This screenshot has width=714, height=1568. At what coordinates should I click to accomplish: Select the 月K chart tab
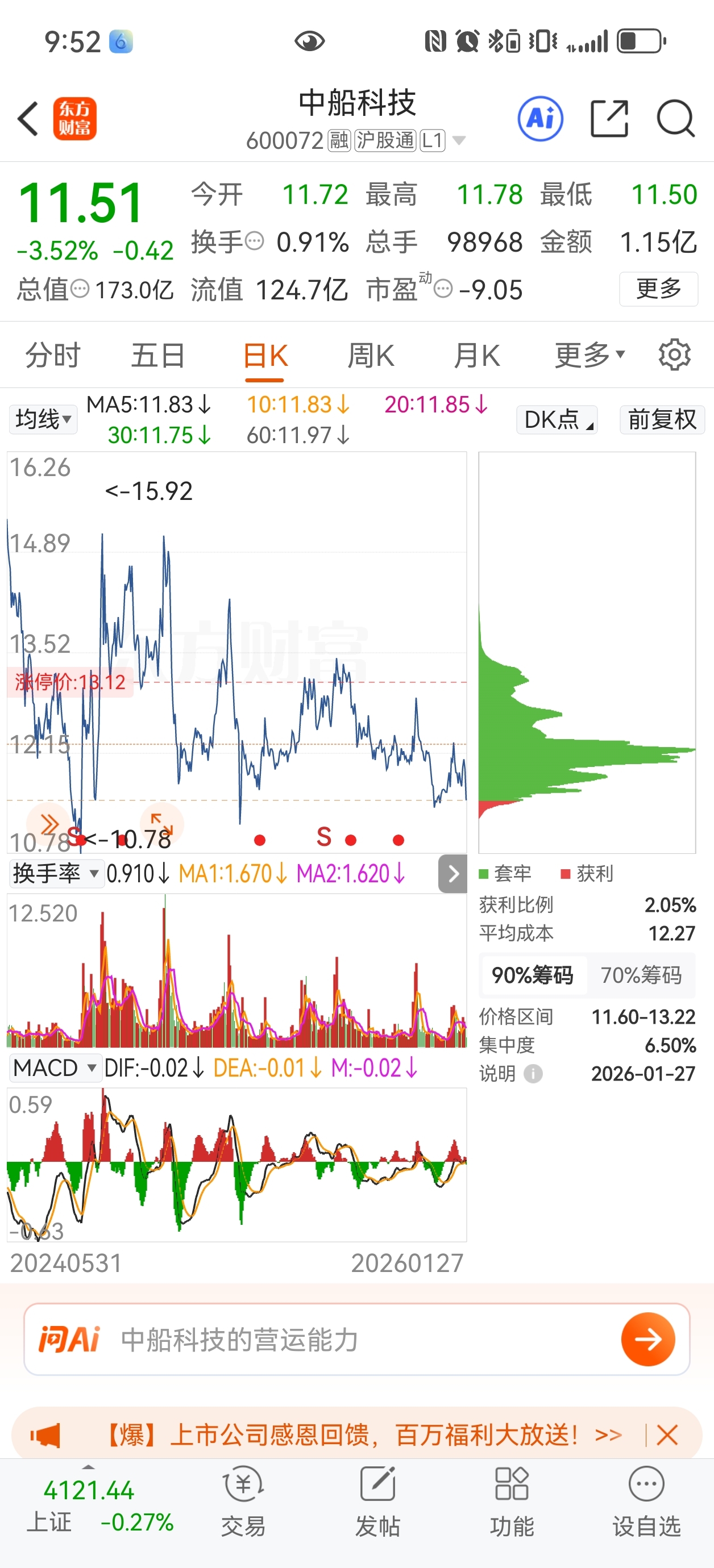[x=476, y=356]
